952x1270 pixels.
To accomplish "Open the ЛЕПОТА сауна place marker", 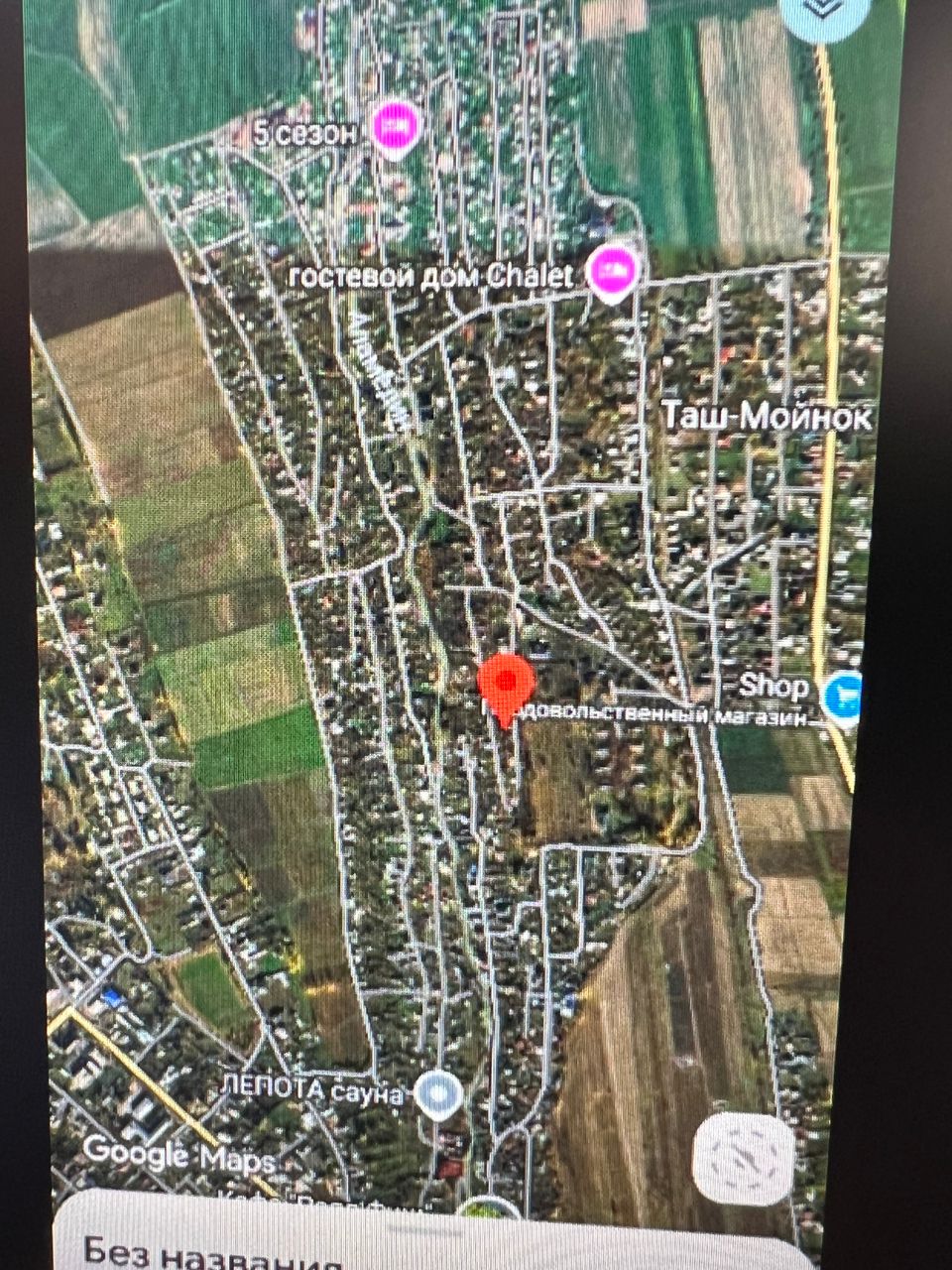I will [438, 1094].
